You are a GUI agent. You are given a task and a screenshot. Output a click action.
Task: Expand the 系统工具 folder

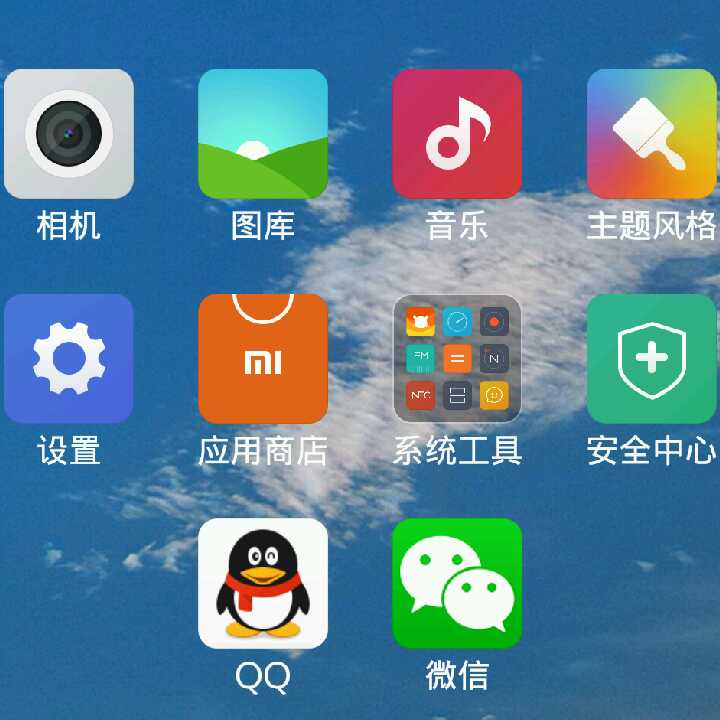[x=457, y=359]
